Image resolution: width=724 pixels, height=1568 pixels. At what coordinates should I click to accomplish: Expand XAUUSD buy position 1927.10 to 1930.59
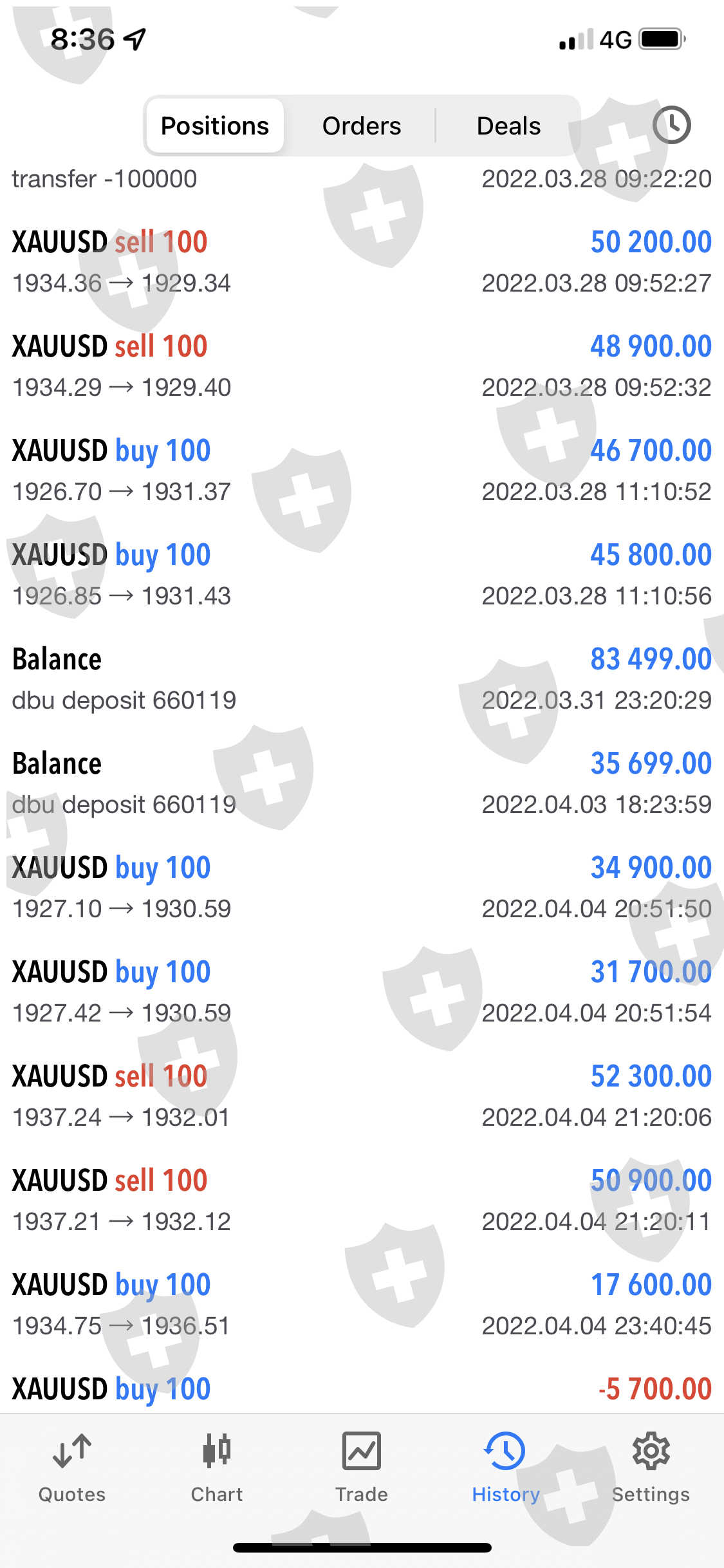point(362,888)
